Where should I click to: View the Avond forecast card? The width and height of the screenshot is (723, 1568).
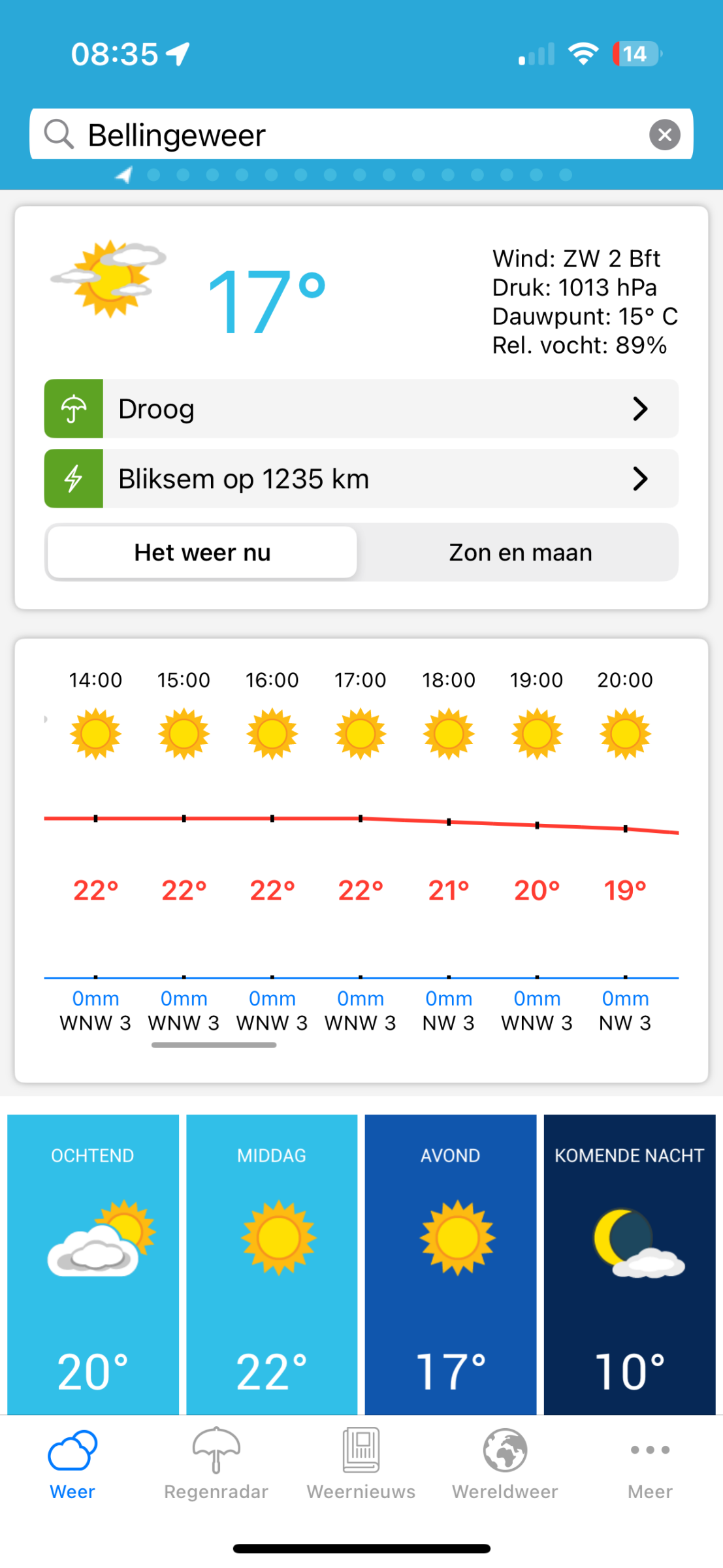pyautogui.click(x=451, y=1264)
